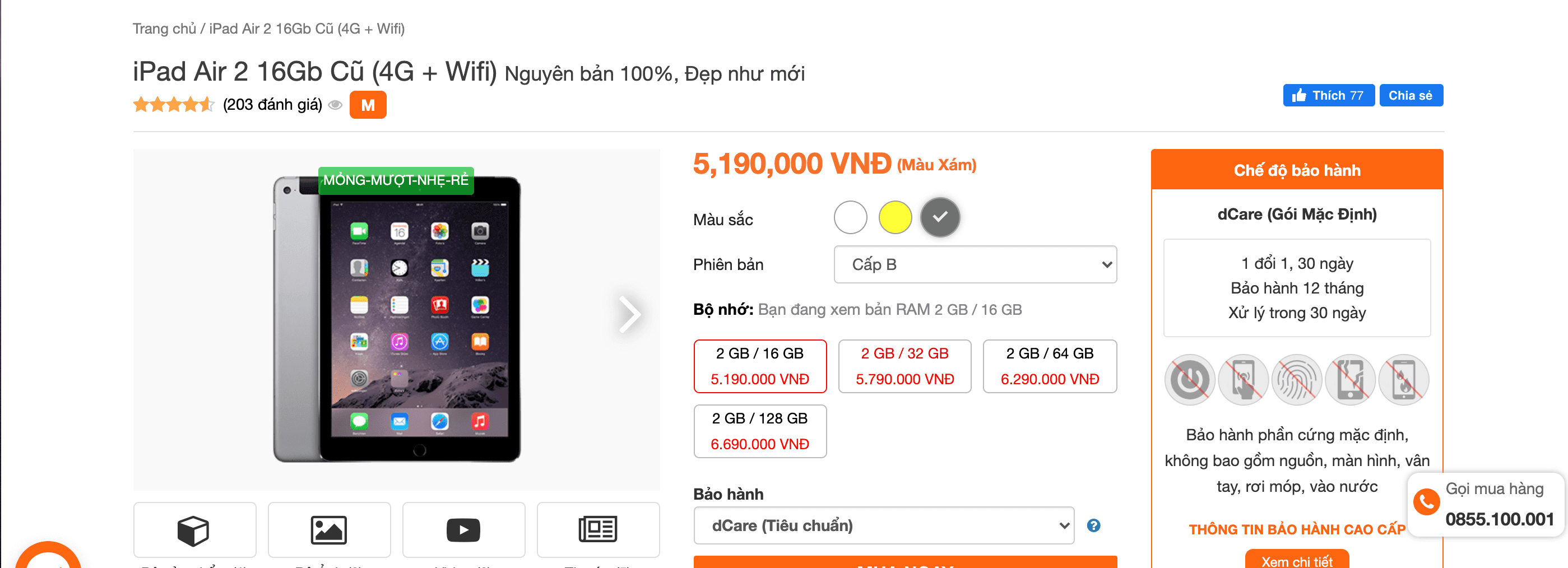The width and height of the screenshot is (1568, 568).
Task: Open the video thumbnail
Action: pos(463,530)
